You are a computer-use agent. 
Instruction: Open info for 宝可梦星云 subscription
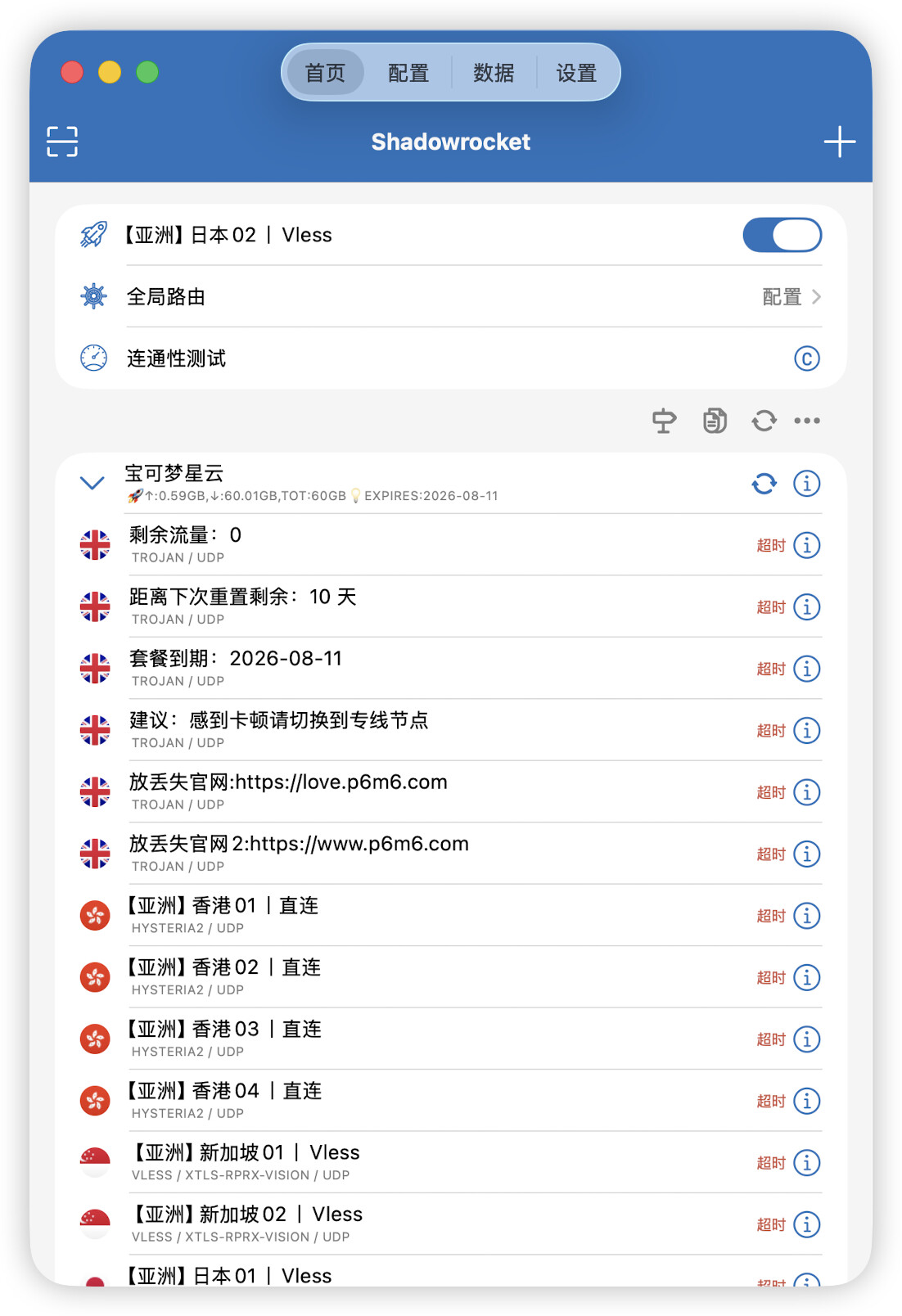click(807, 484)
